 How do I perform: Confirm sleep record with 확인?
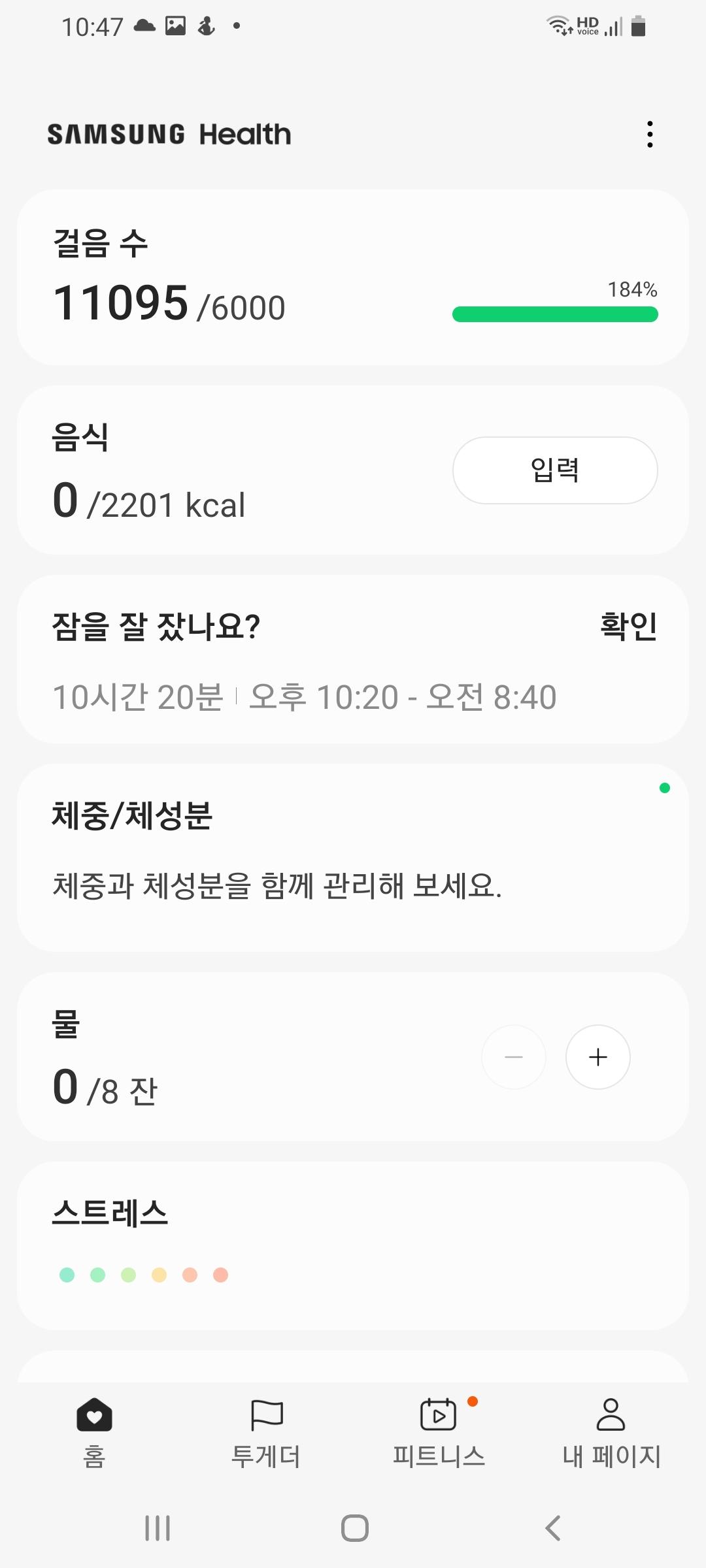[x=628, y=626]
